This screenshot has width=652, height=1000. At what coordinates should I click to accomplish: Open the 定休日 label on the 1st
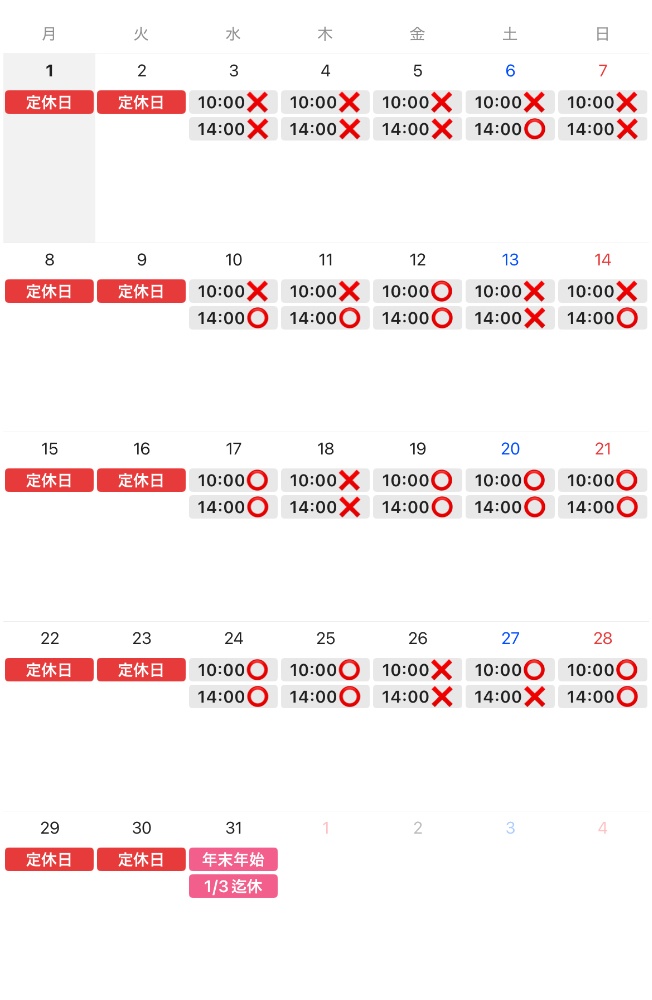coord(49,102)
